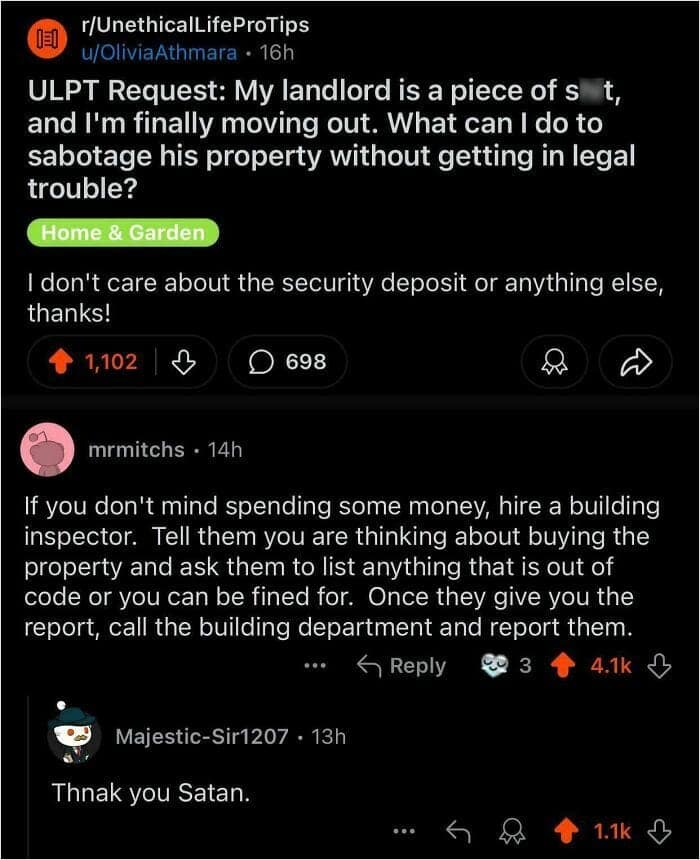Downvote mrmitchs' building inspector comment
The height and width of the screenshot is (860, 700).
click(658, 666)
